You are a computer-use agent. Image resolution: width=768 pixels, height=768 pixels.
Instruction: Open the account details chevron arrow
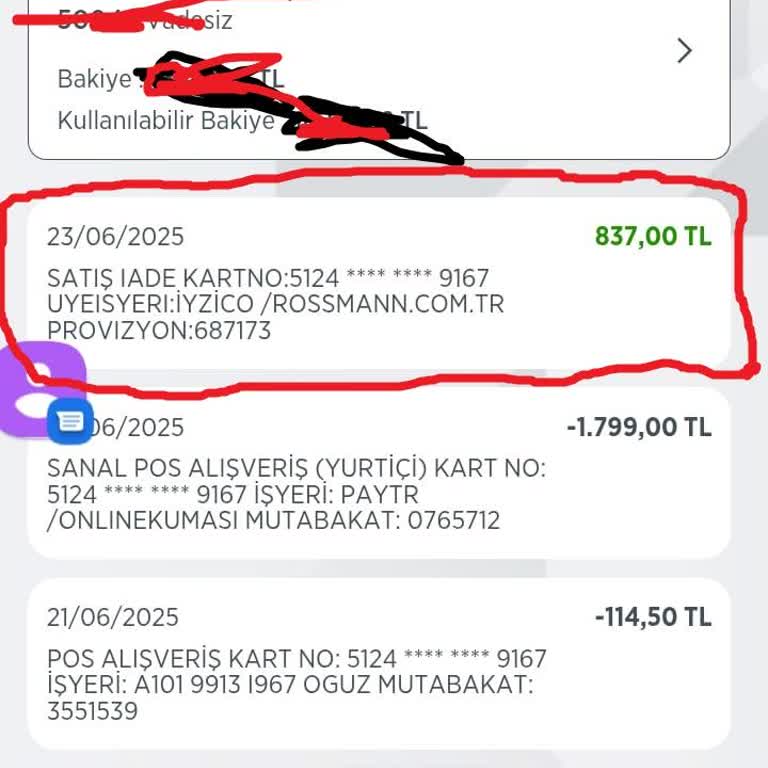[x=685, y=51]
